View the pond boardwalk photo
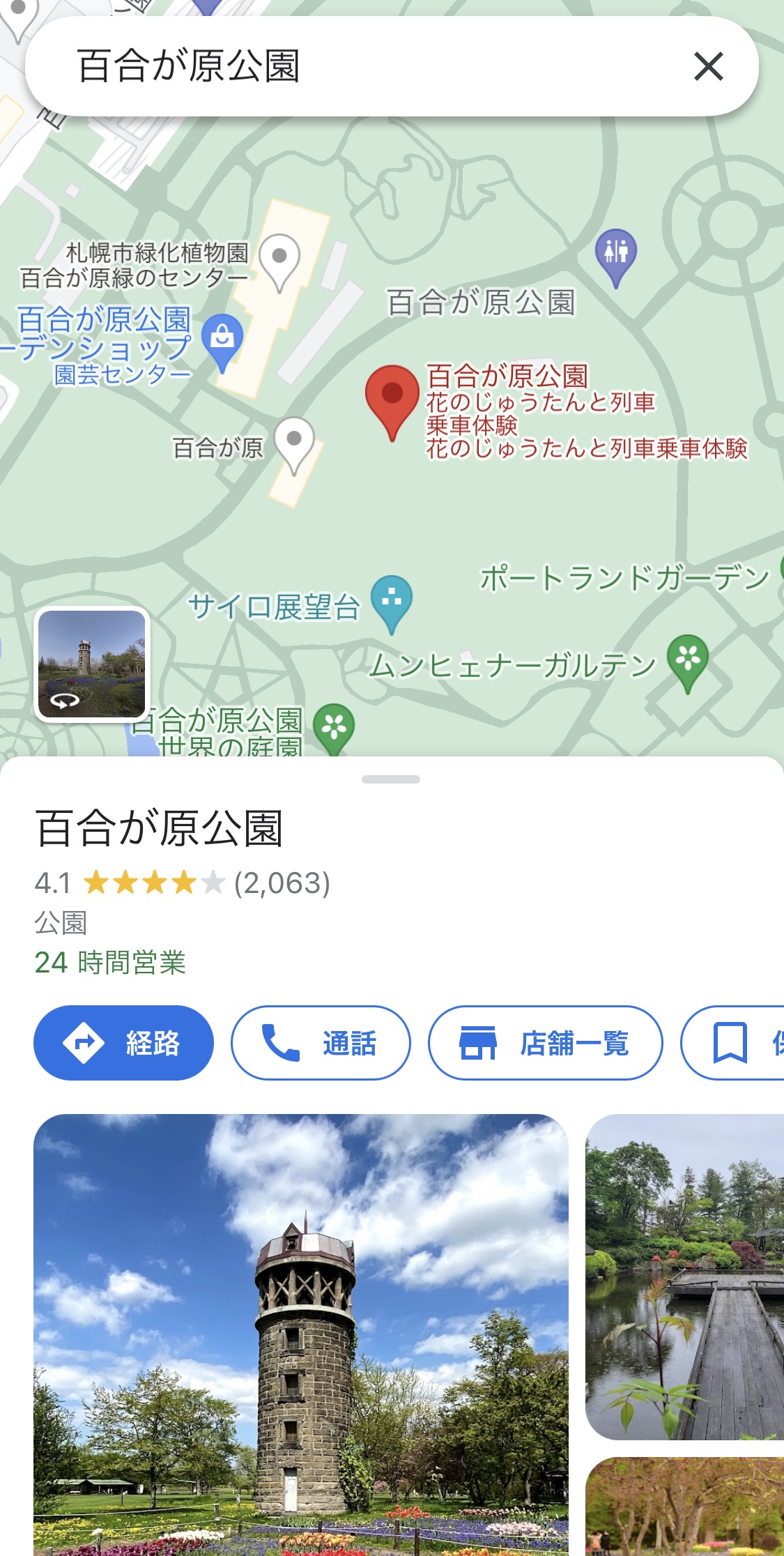This screenshot has width=784, height=1556. [x=684, y=1277]
